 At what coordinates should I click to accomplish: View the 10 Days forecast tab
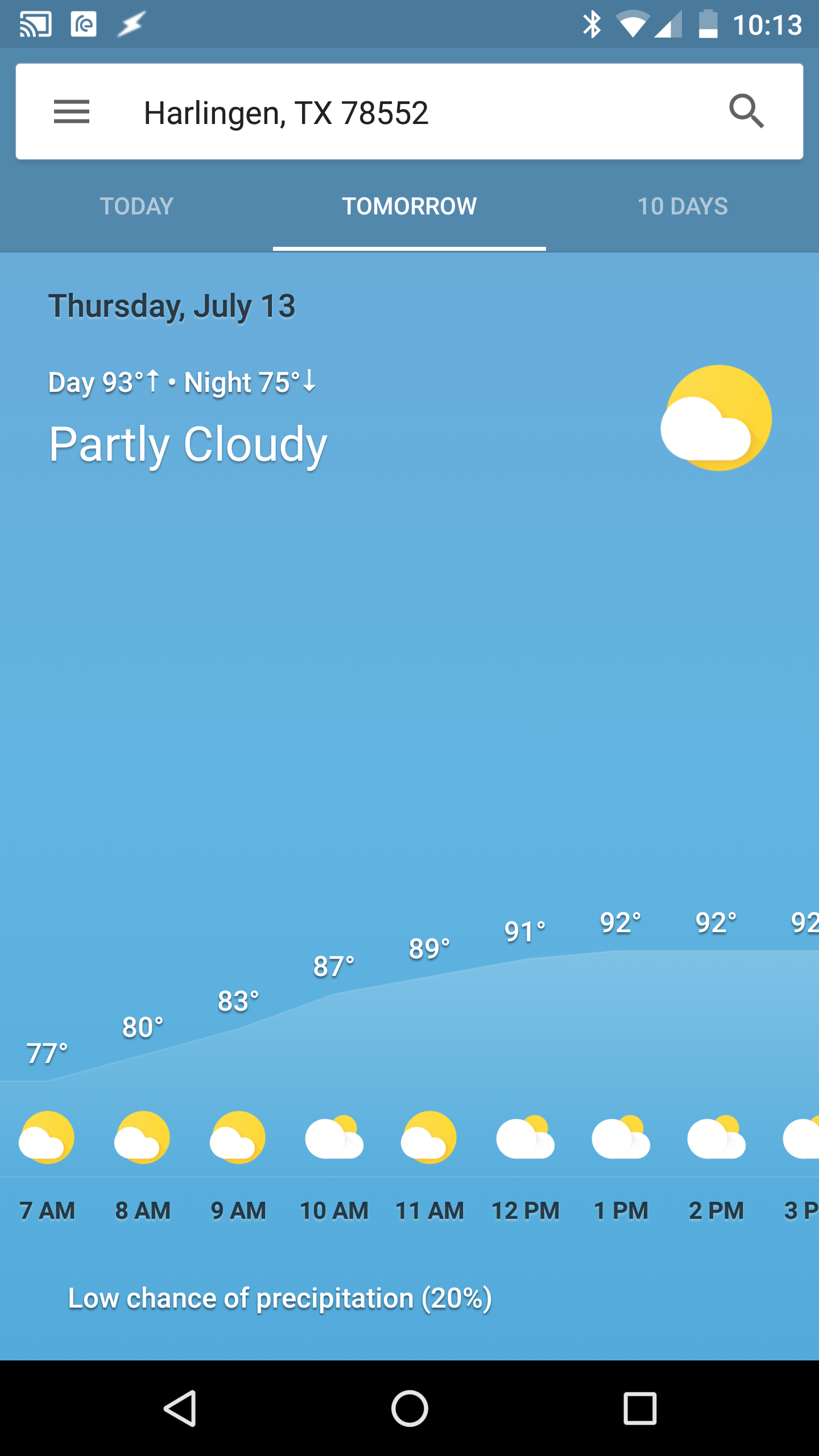tap(682, 206)
